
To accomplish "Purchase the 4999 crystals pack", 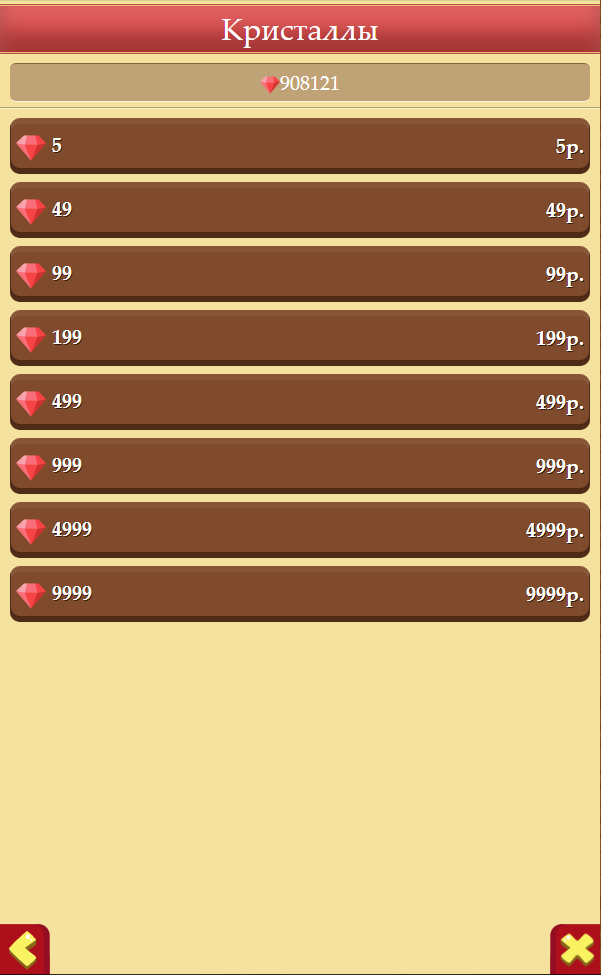I will click(x=300, y=530).
